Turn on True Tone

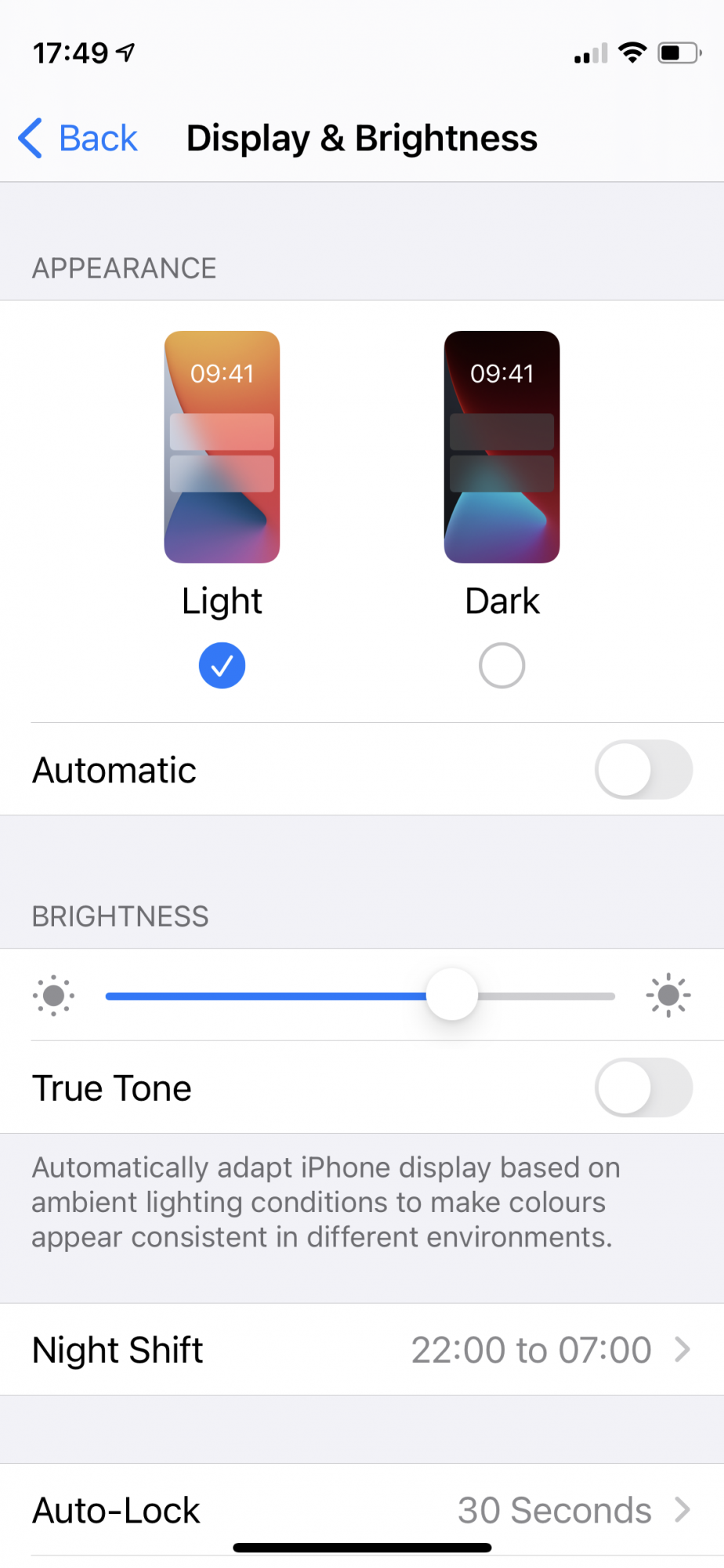coord(643,1088)
